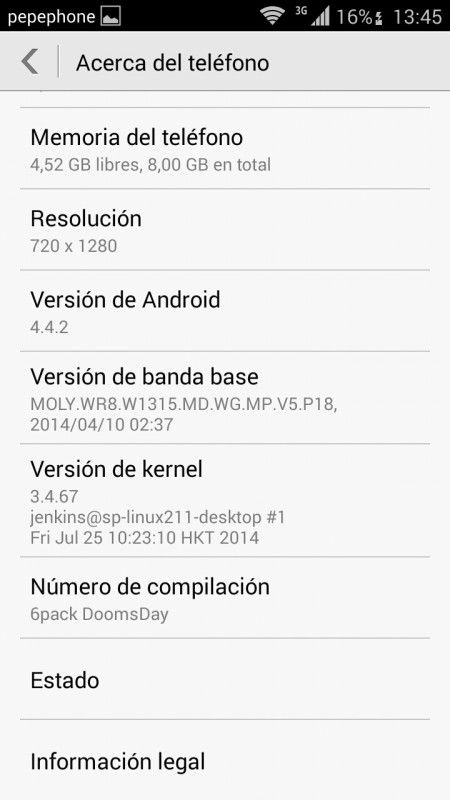
Task: Tap the Versión de Android row
Action: pyautogui.click(x=225, y=311)
